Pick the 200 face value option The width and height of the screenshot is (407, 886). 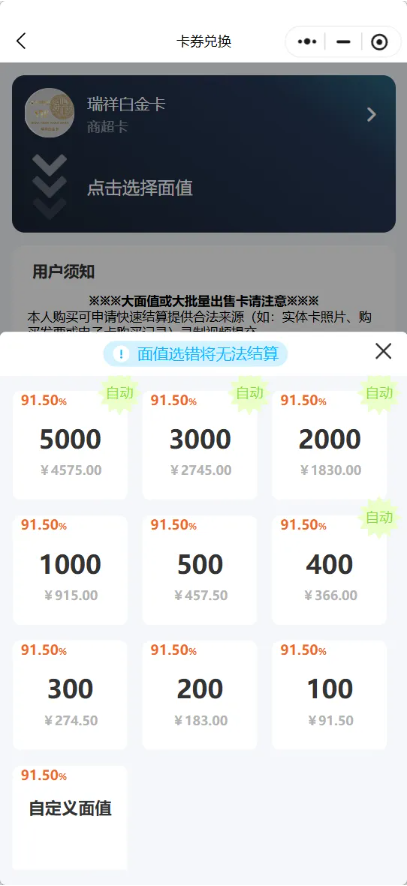[200, 695]
